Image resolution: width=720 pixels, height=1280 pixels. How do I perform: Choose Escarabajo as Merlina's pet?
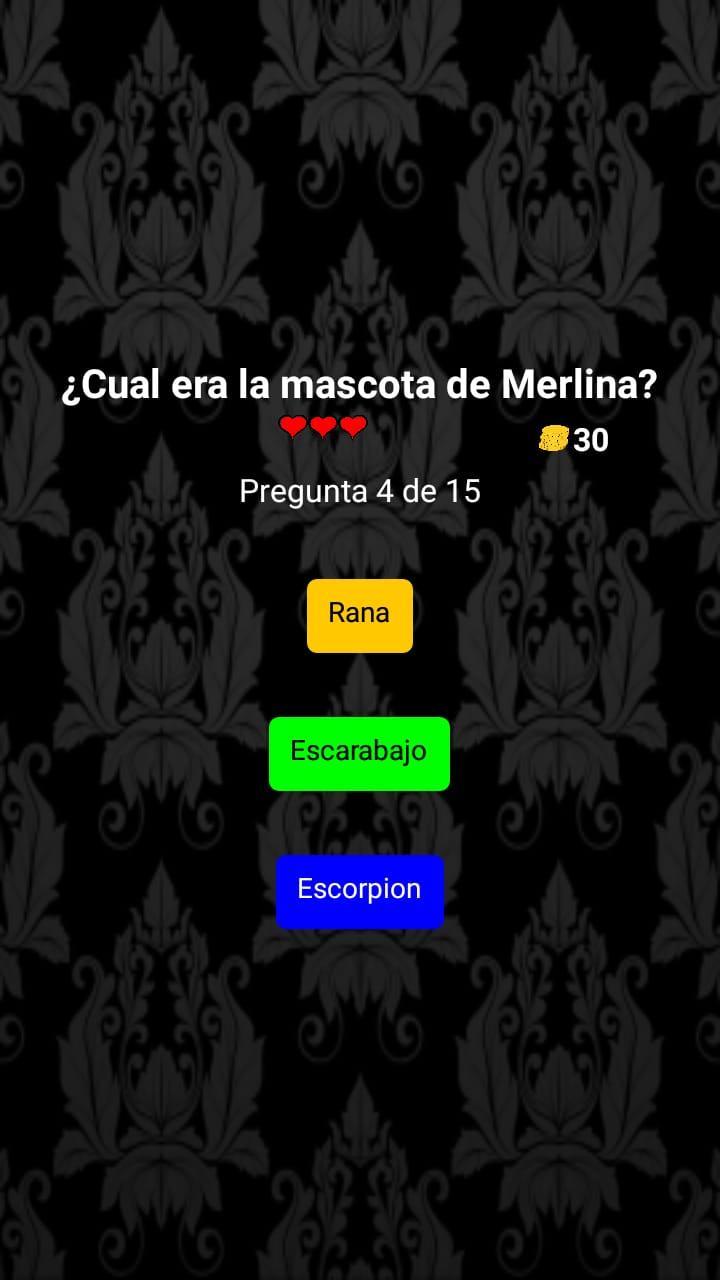(x=359, y=752)
